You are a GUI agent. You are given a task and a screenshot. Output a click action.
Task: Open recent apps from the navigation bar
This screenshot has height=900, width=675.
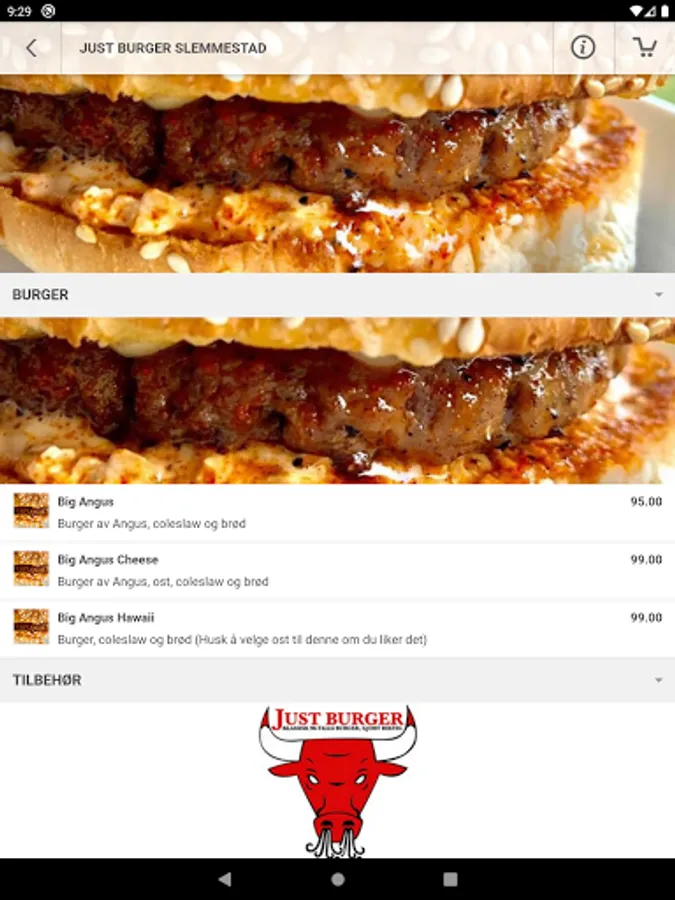pos(450,879)
